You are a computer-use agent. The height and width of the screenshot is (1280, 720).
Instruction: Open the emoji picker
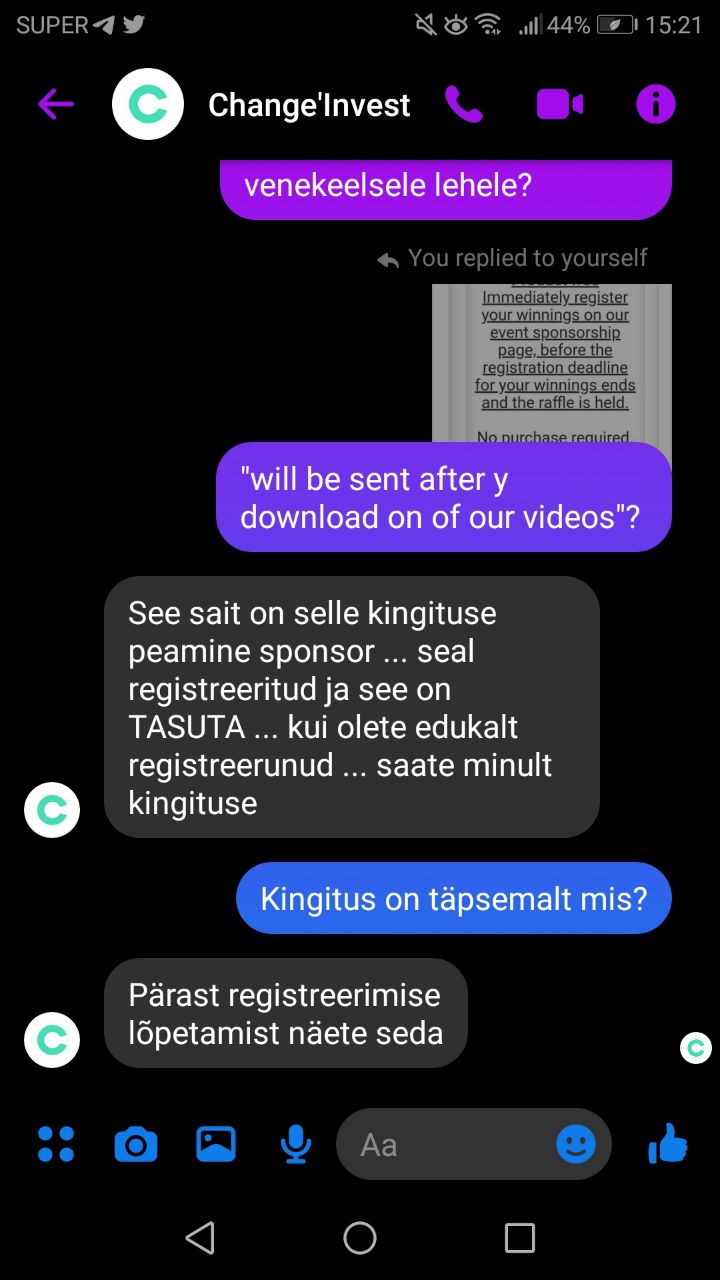575,1144
